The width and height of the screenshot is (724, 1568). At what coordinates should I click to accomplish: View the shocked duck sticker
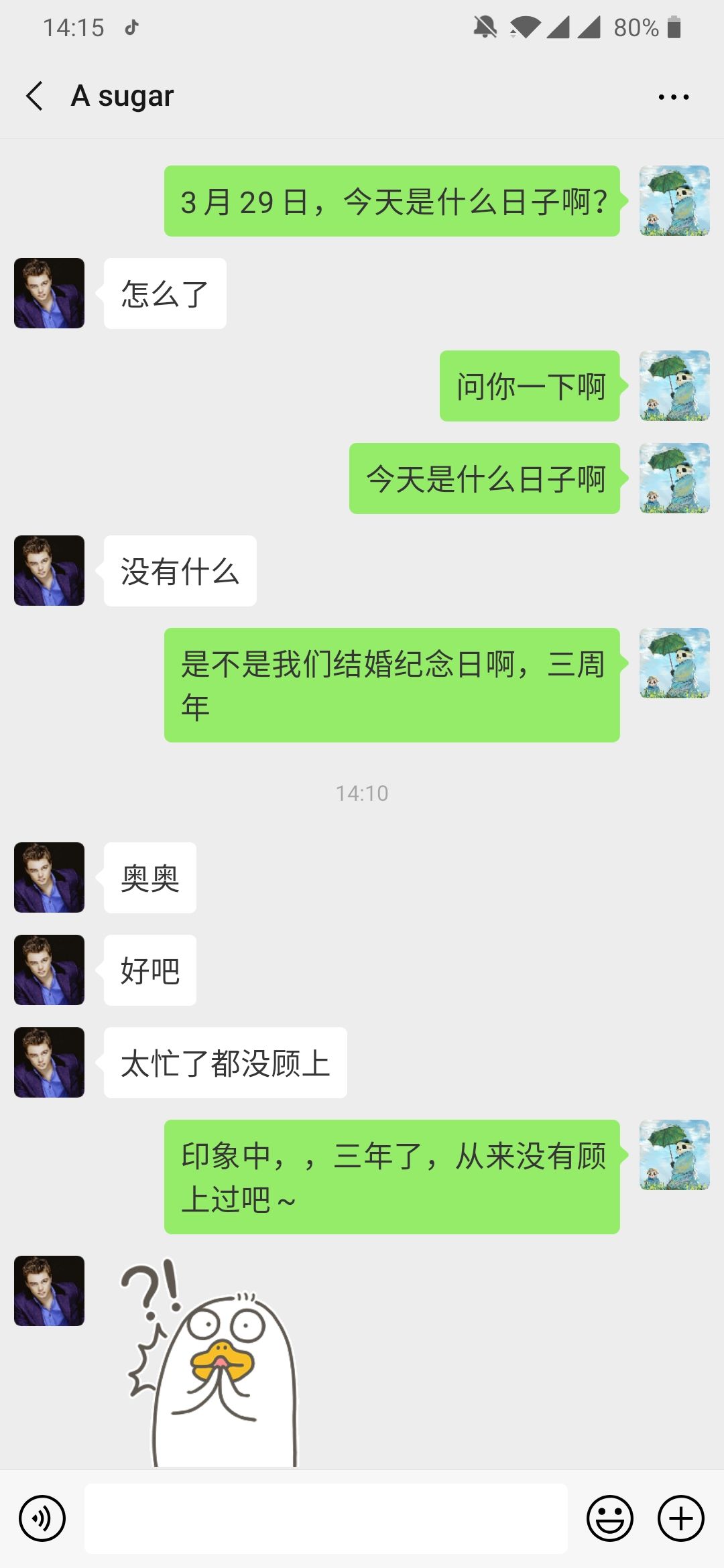209,1361
